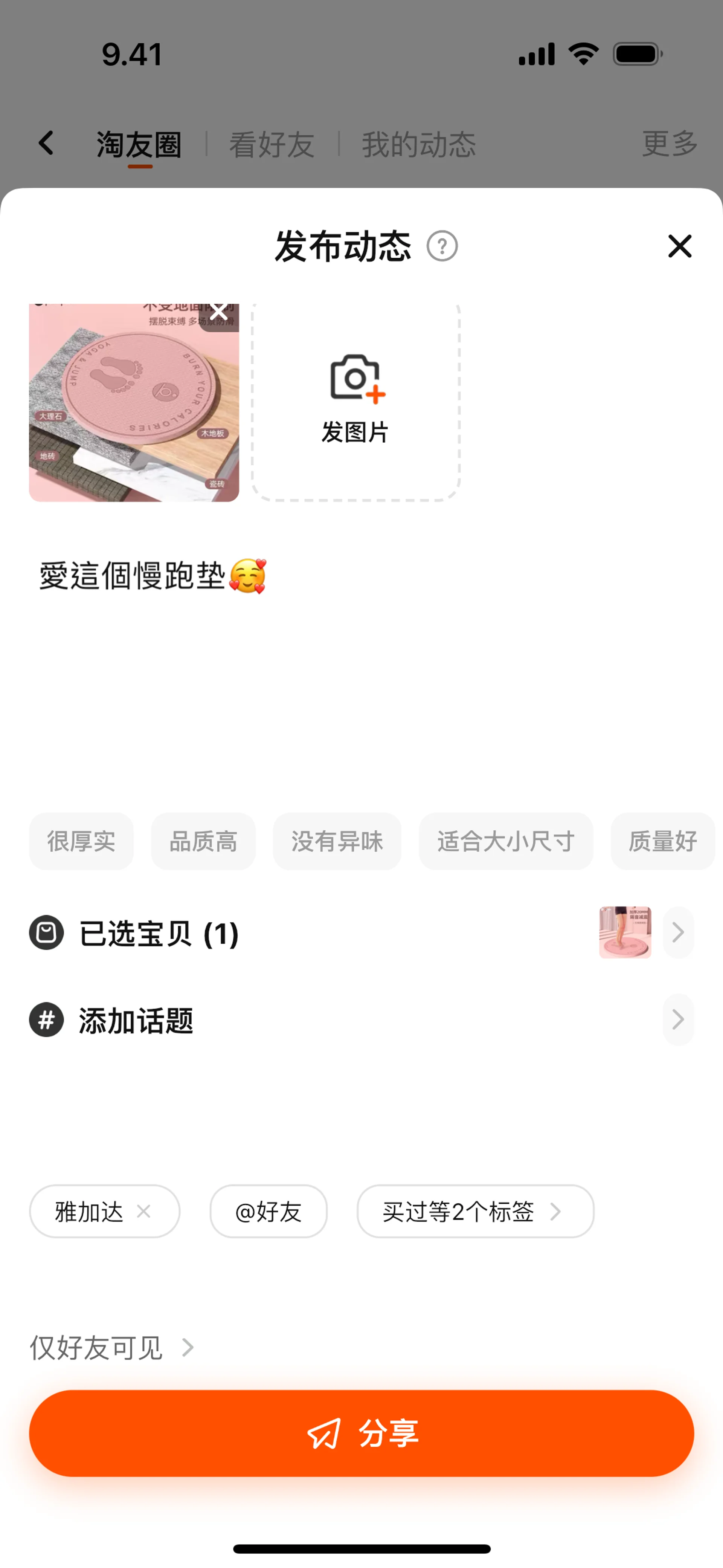Screen dimensions: 723x1568
Task: Select the 质量好 chip
Action: [662, 841]
